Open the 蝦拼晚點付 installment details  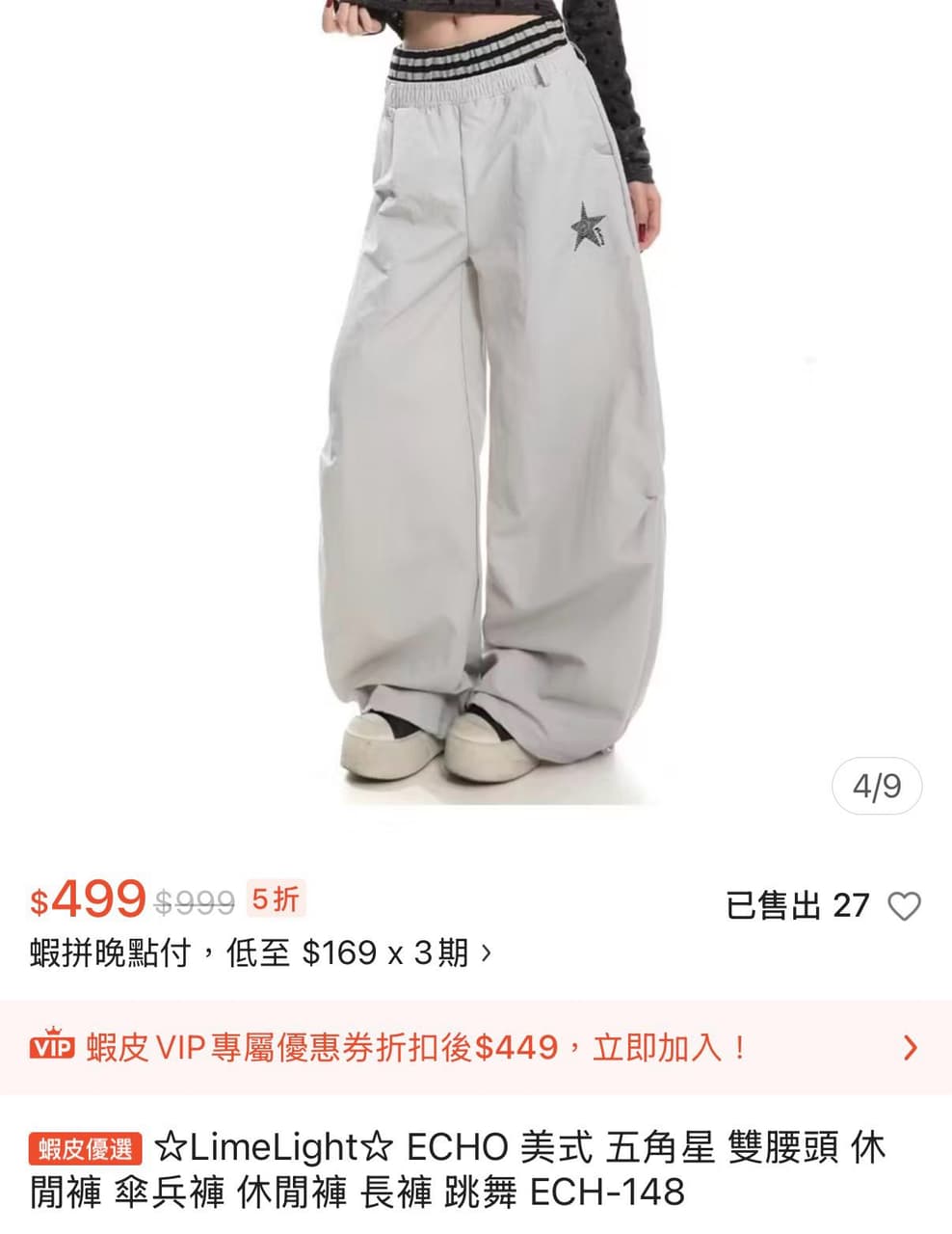click(260, 953)
